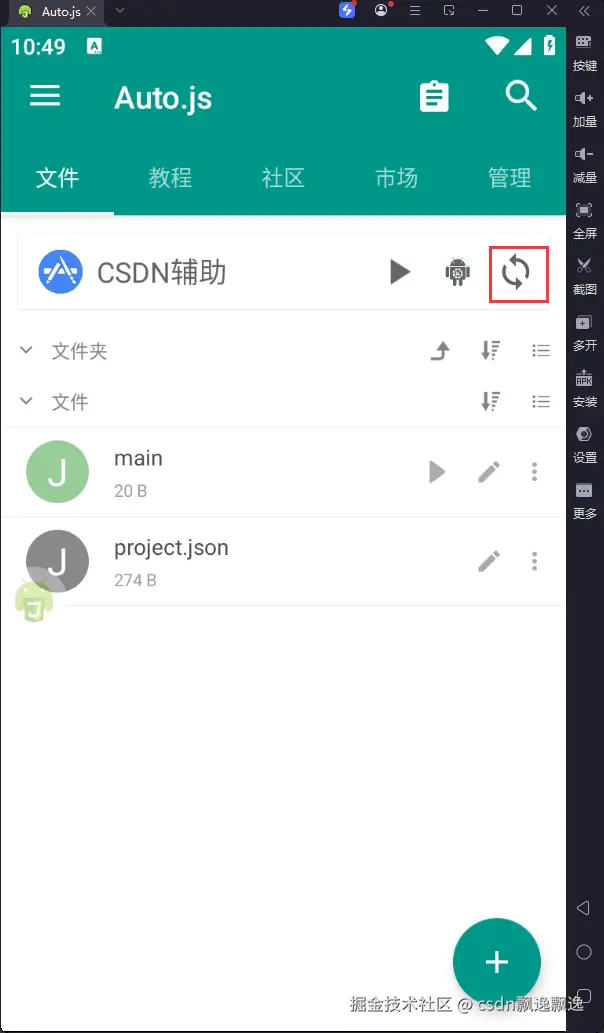The height and width of the screenshot is (1033, 604).
Task: Build APK for CSDN辅助 project
Action: pyautogui.click(x=458, y=272)
